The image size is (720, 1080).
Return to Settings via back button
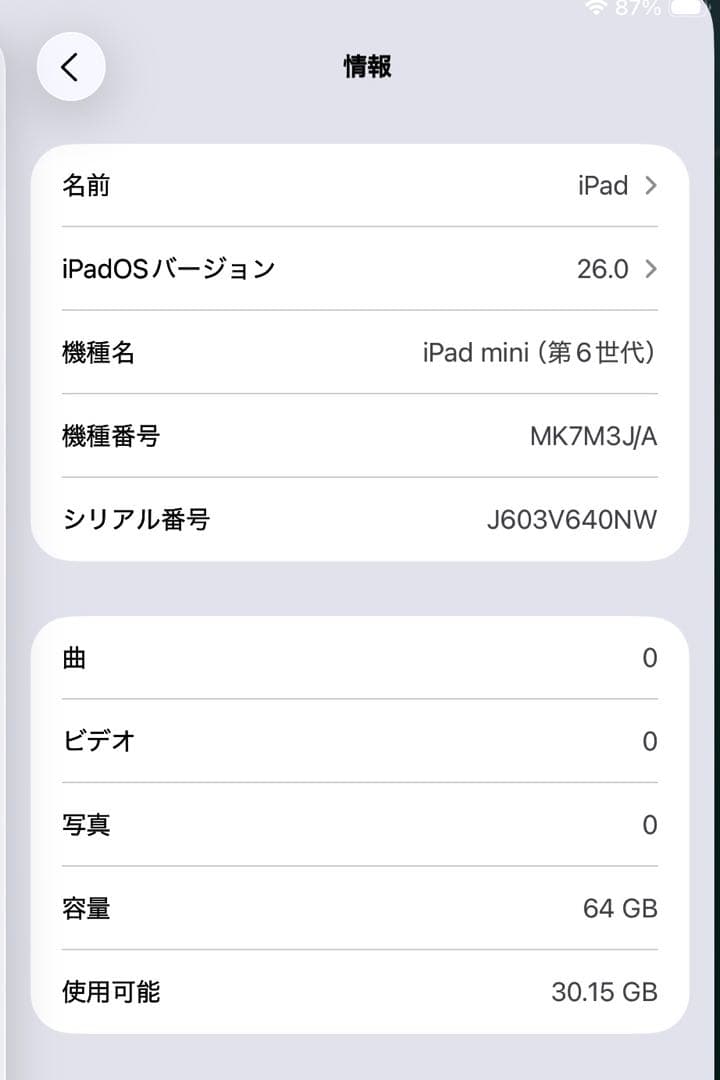point(69,66)
